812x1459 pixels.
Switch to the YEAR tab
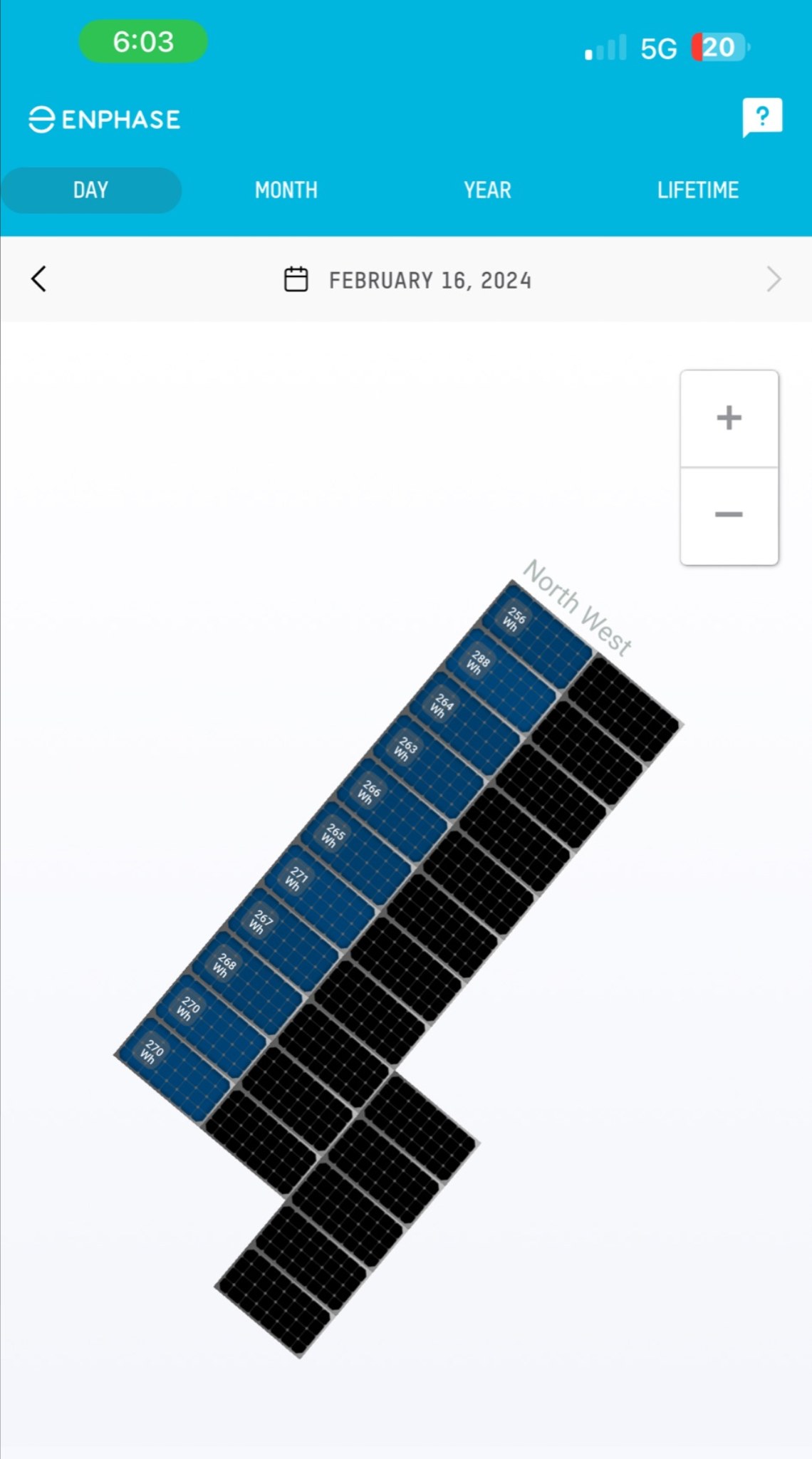488,190
